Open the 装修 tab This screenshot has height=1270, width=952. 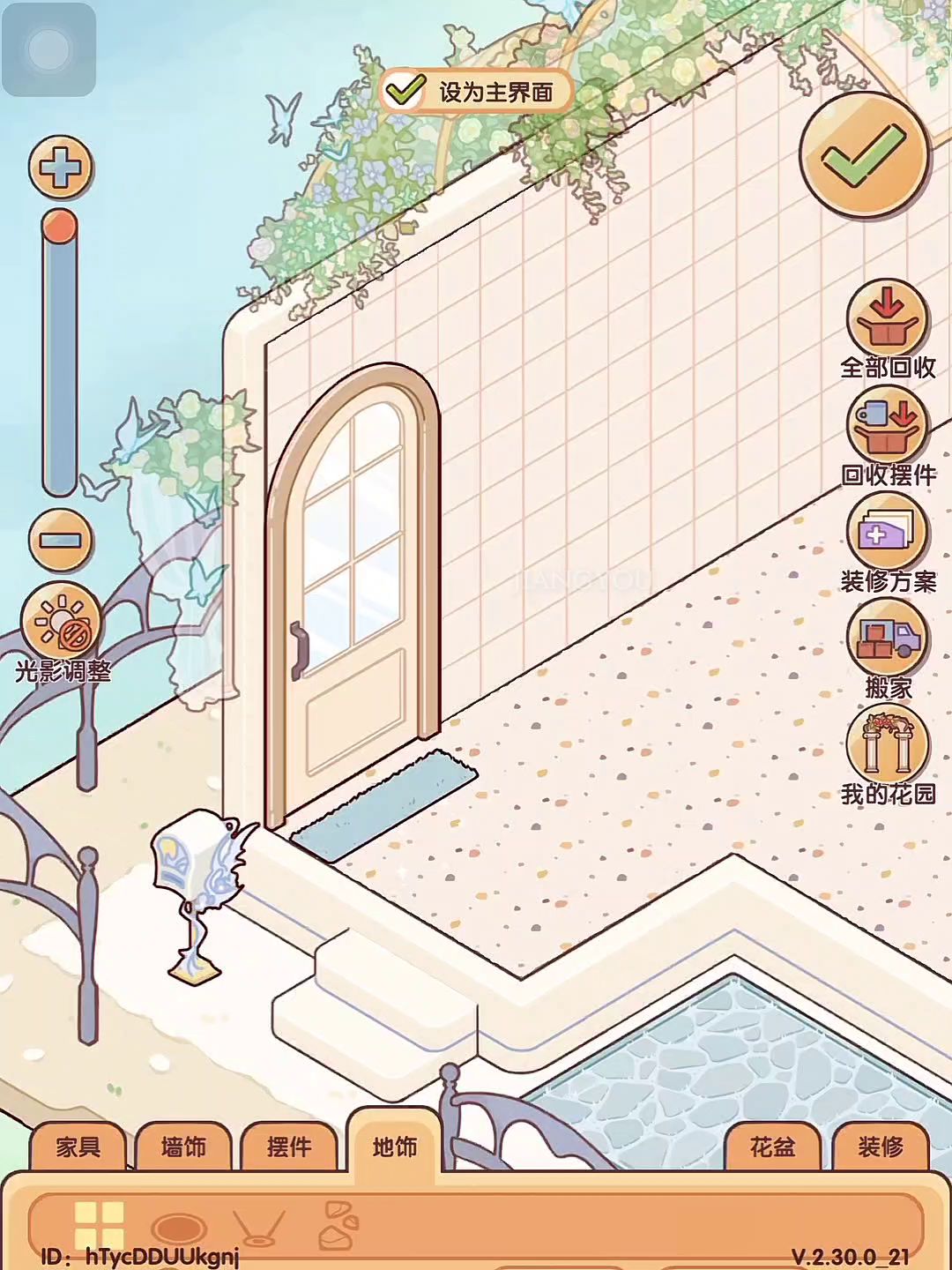pyautogui.click(x=880, y=1147)
